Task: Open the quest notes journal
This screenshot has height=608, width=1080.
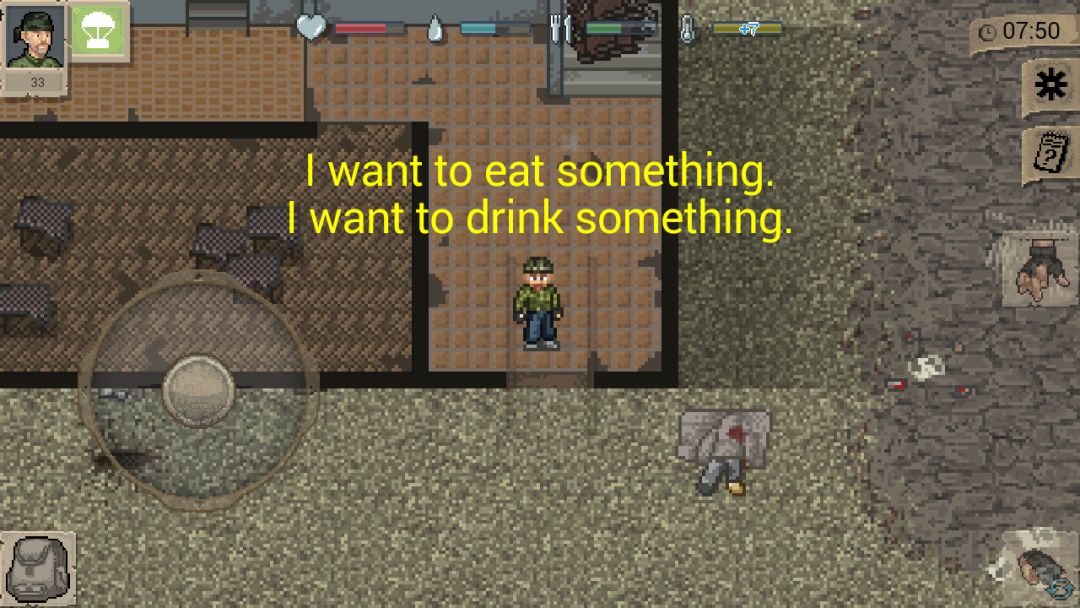Action: (x=1050, y=153)
